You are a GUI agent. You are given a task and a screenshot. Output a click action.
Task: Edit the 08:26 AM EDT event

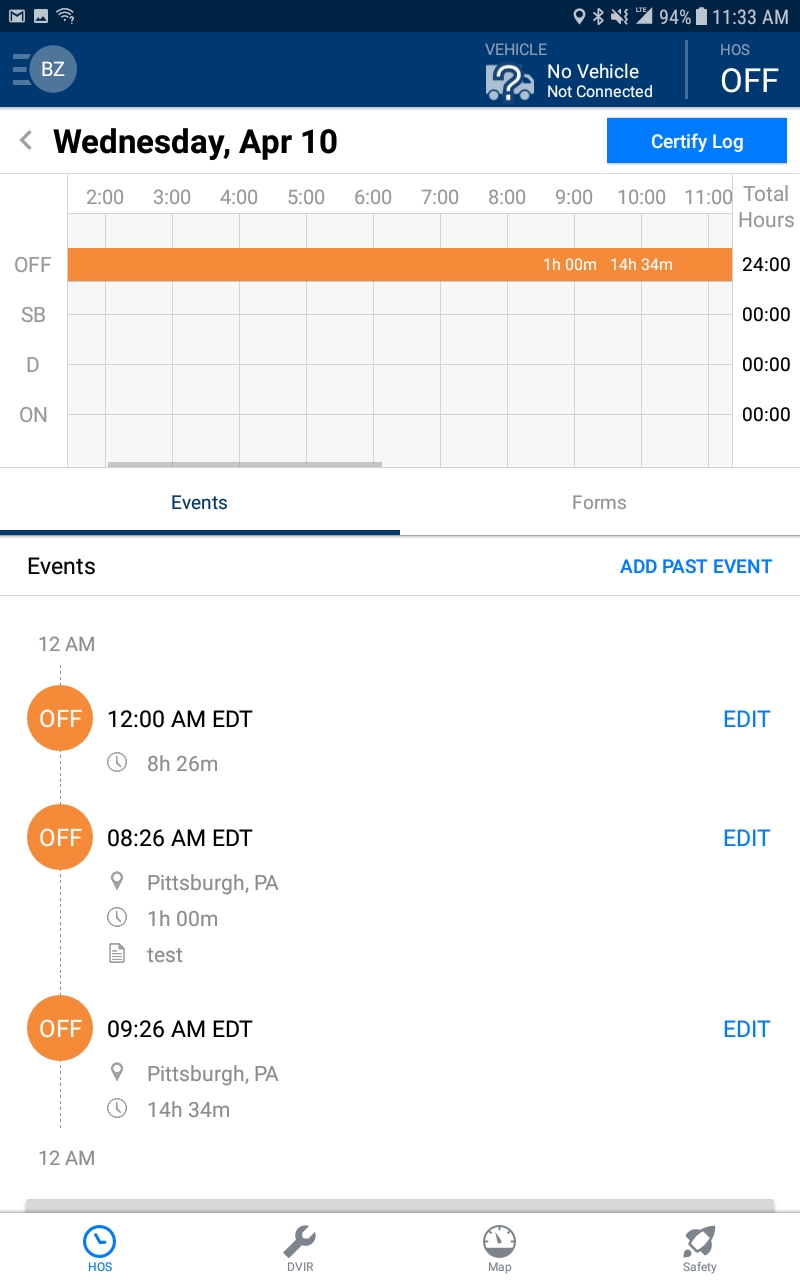[746, 838]
